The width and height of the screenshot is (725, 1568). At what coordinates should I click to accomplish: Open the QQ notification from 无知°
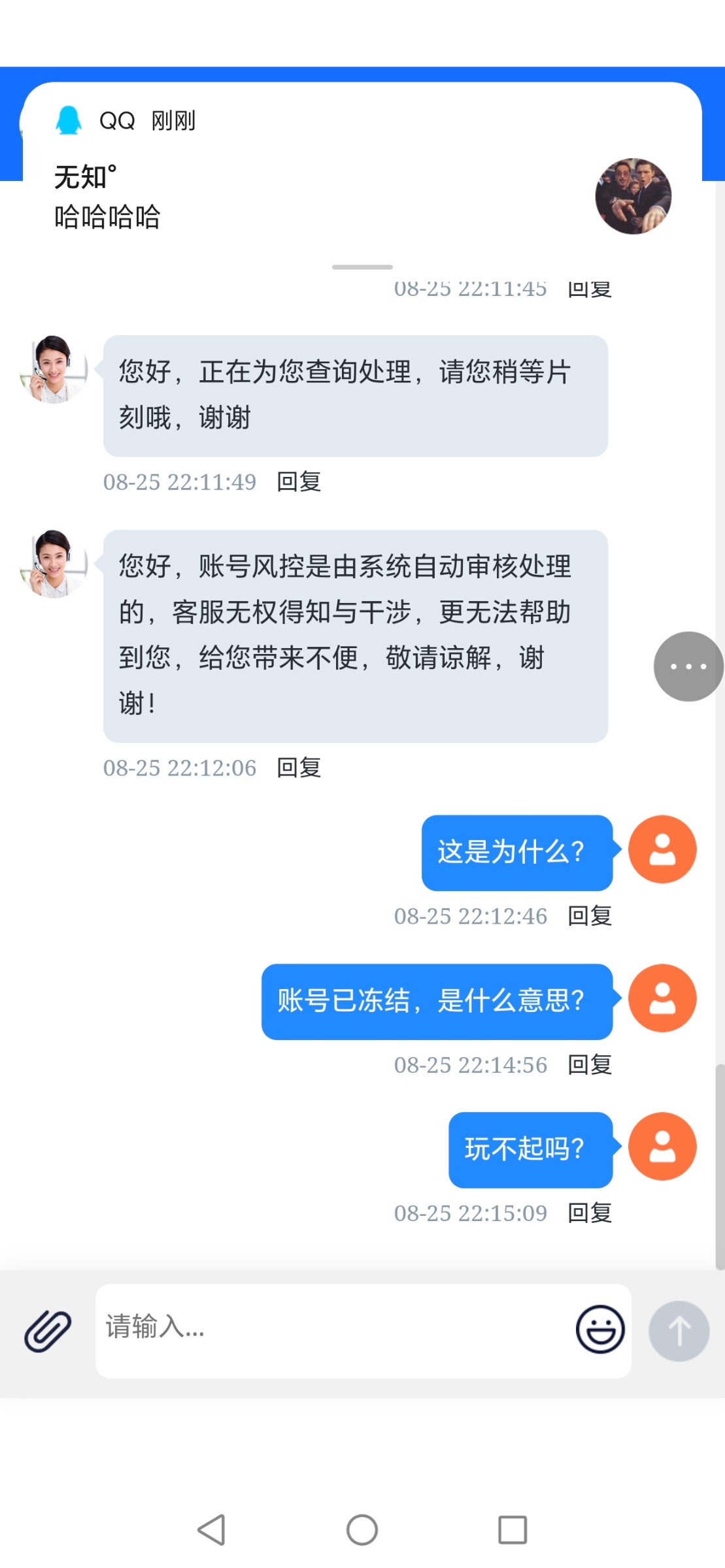tap(261, 196)
